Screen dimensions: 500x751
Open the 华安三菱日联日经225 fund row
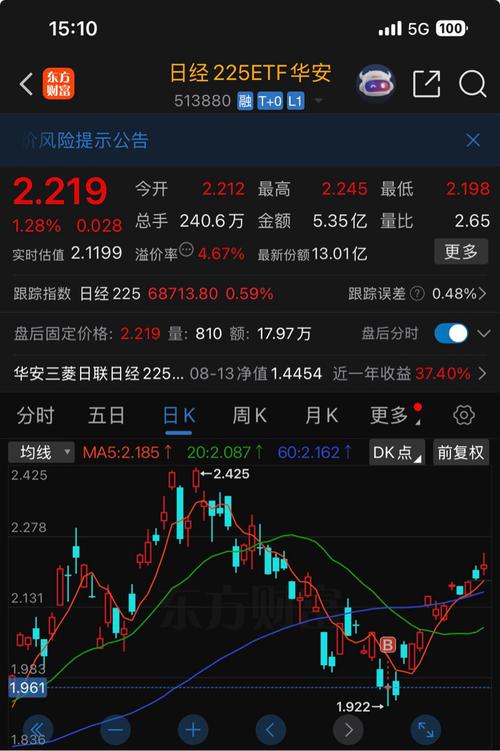[250, 373]
